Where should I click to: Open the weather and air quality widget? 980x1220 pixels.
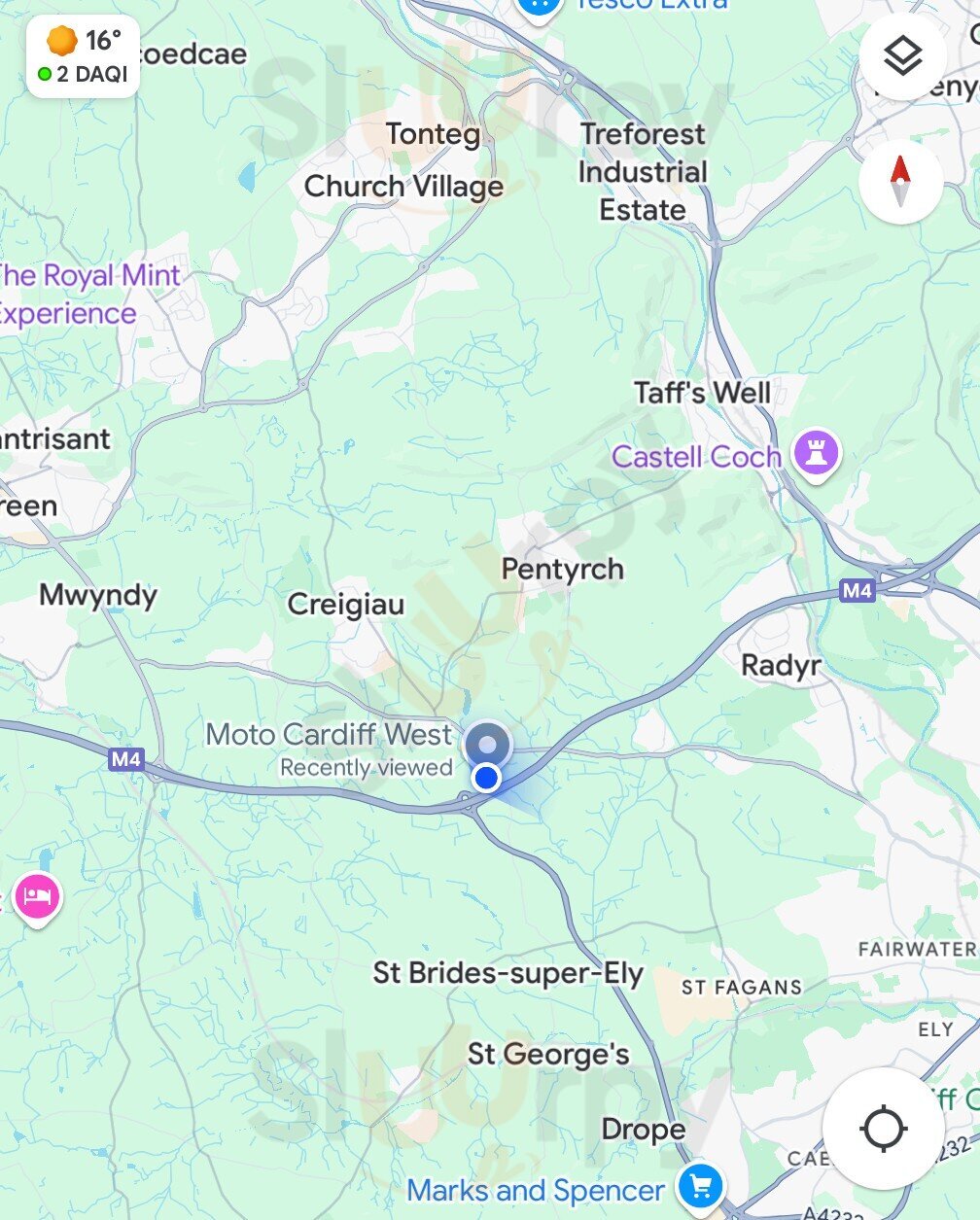point(83,56)
